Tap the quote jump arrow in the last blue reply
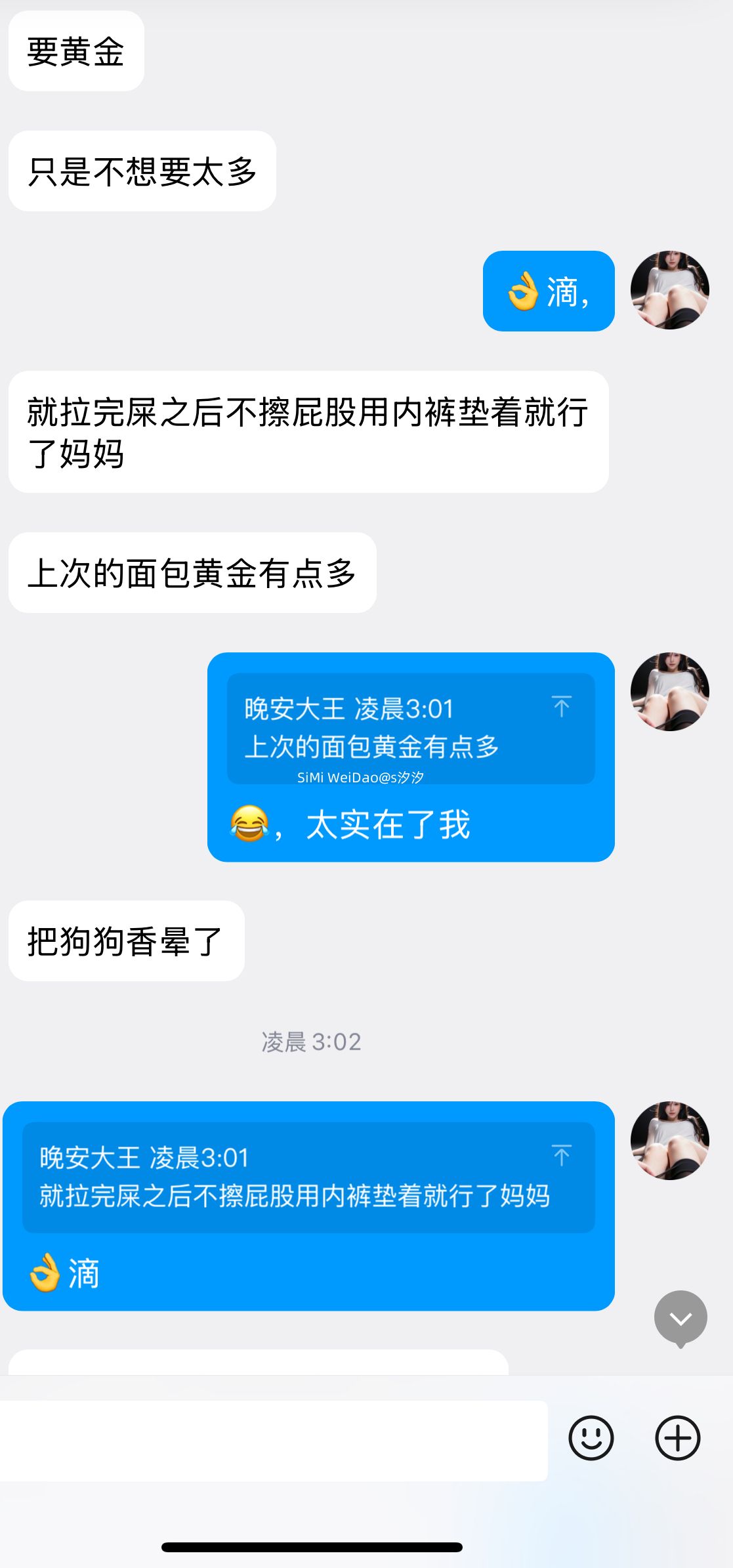Screen dimensions: 733x1568 coord(561,1155)
